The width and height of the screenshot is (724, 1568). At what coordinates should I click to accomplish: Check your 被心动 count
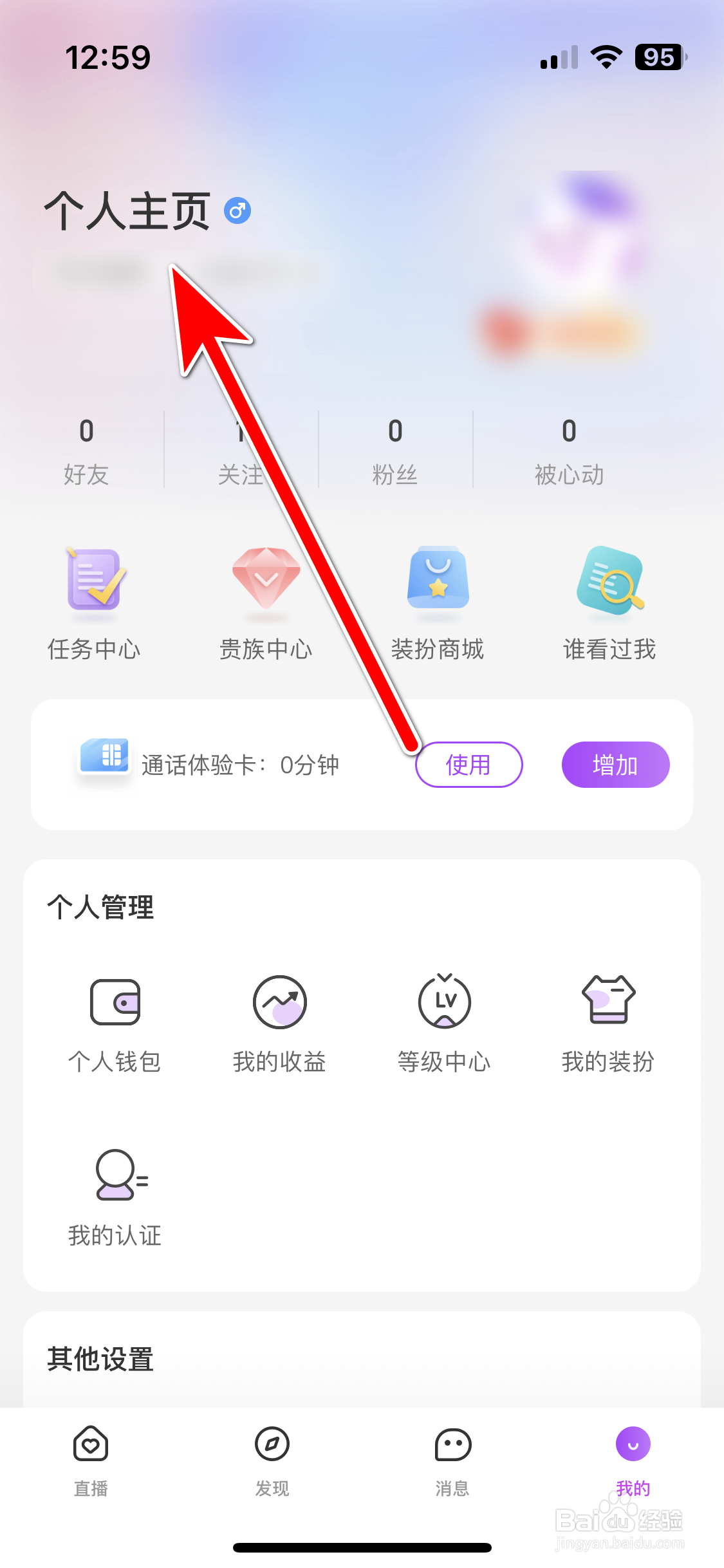tap(568, 451)
